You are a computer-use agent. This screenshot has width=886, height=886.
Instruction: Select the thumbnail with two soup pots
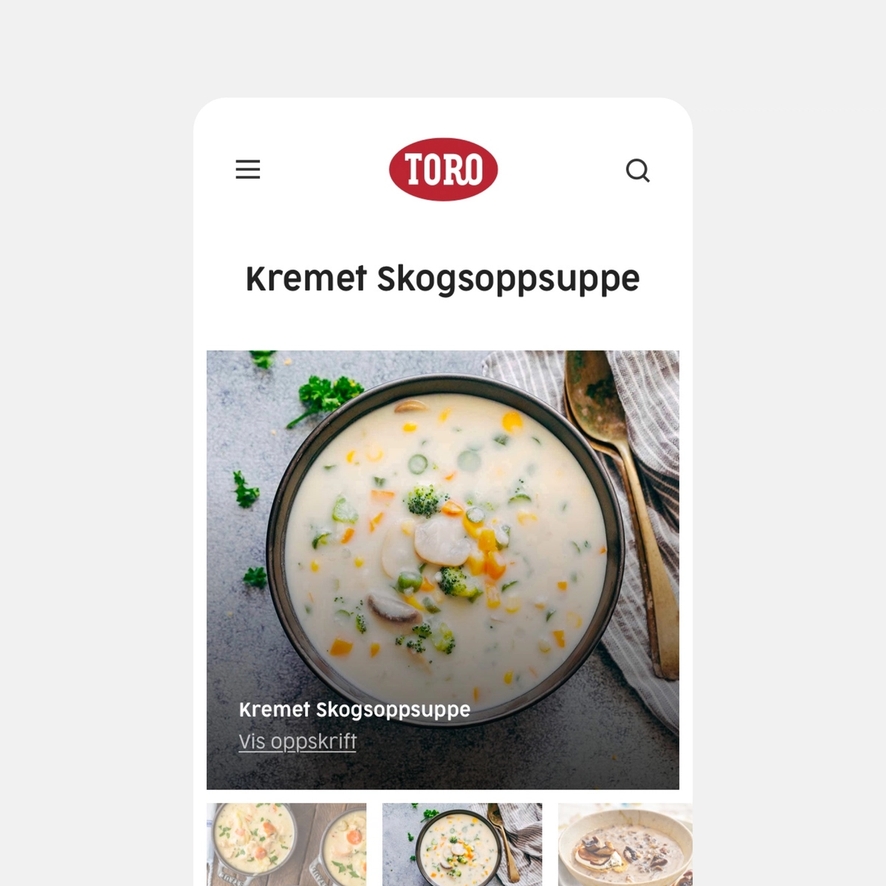coord(286,844)
